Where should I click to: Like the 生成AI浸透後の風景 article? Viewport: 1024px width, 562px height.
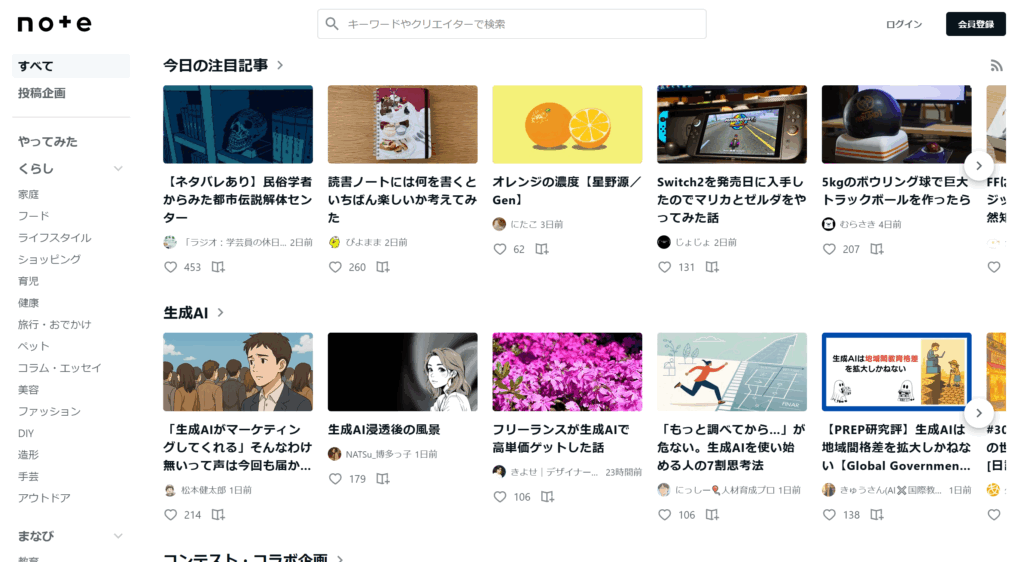pyautogui.click(x=336, y=479)
